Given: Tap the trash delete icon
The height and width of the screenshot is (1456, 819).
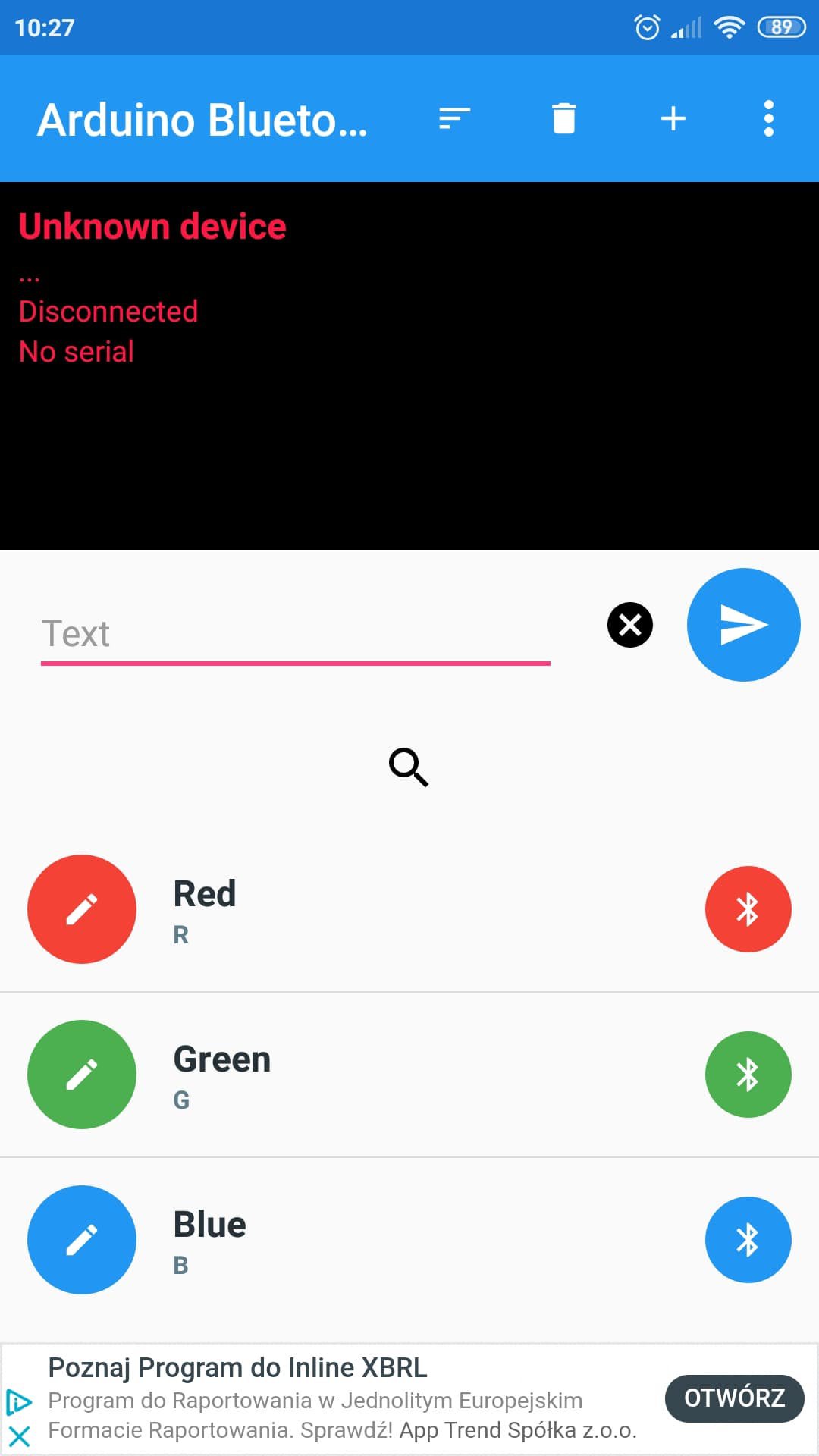Looking at the screenshot, I should click(564, 118).
